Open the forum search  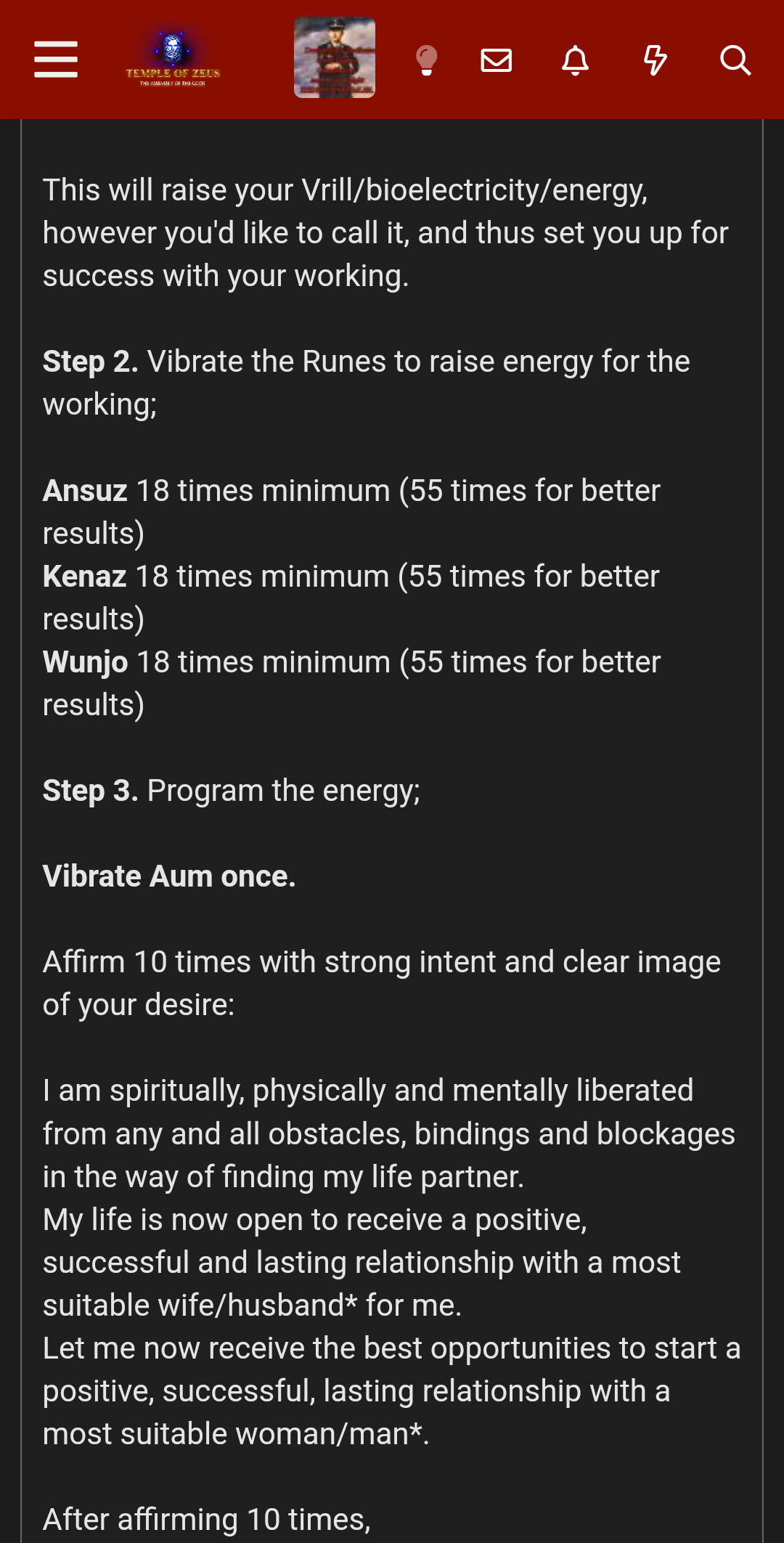tap(735, 60)
